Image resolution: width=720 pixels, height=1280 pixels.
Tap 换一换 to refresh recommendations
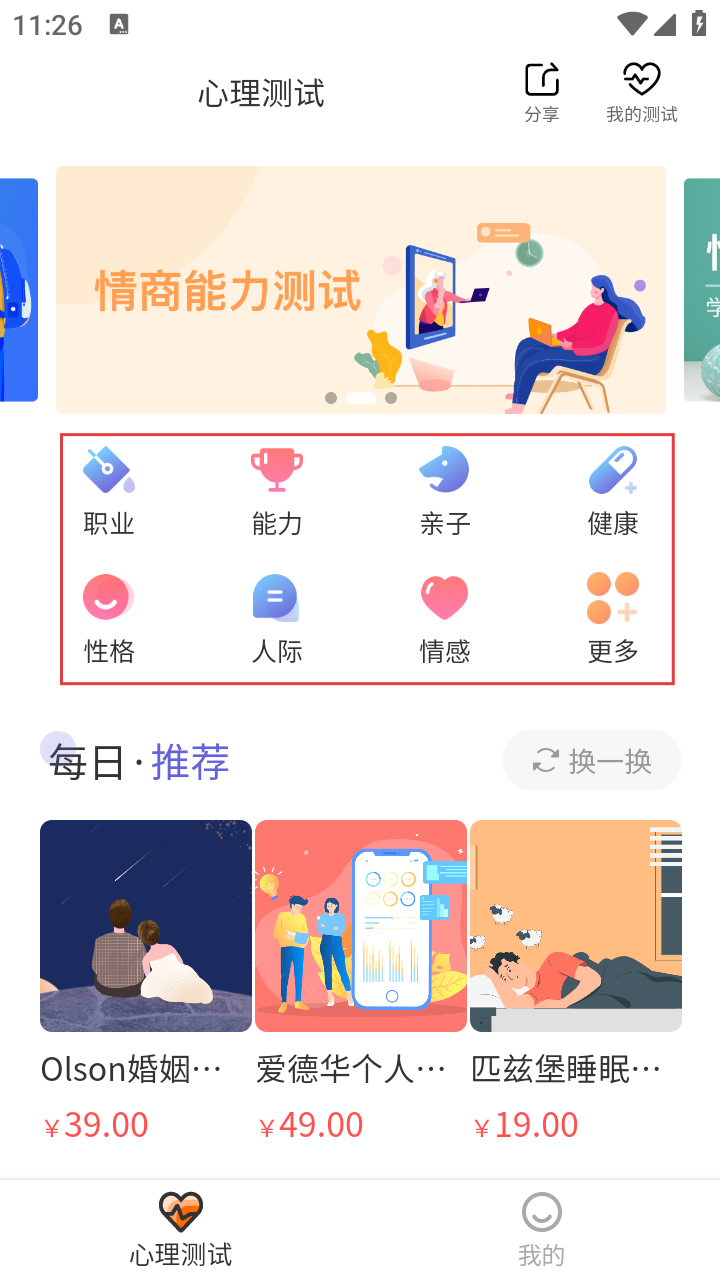(592, 761)
